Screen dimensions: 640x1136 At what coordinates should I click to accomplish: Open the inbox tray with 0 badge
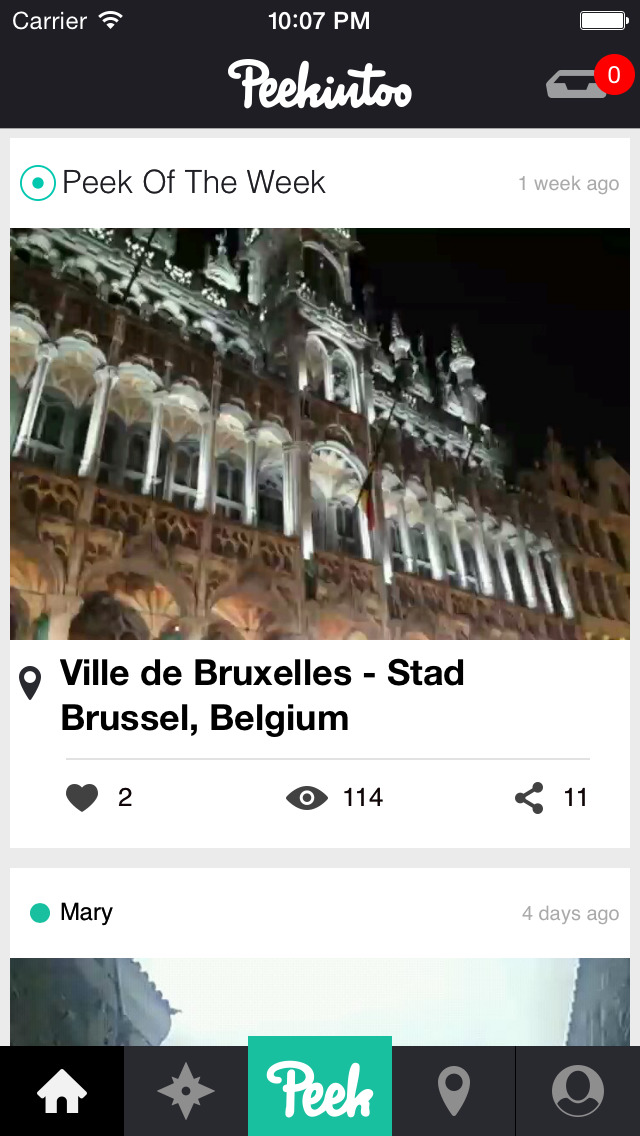click(579, 84)
